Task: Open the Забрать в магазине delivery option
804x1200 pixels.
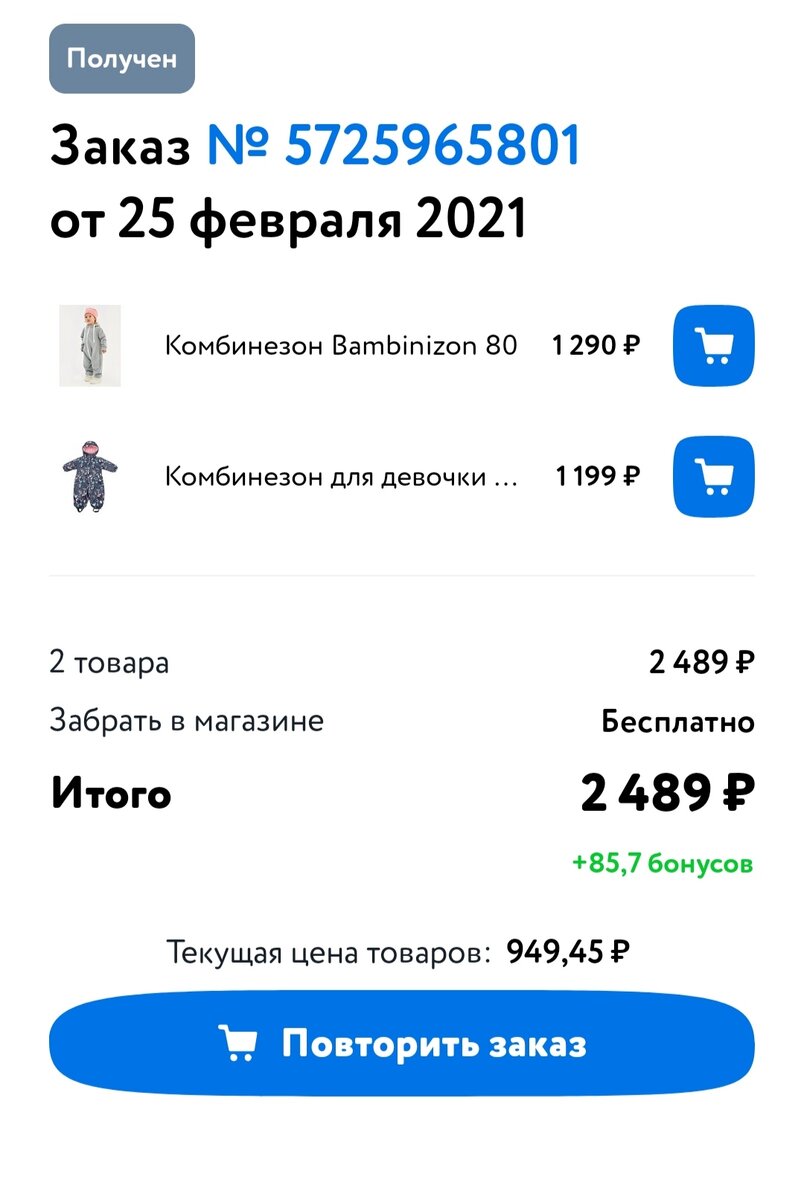Action: tap(186, 720)
